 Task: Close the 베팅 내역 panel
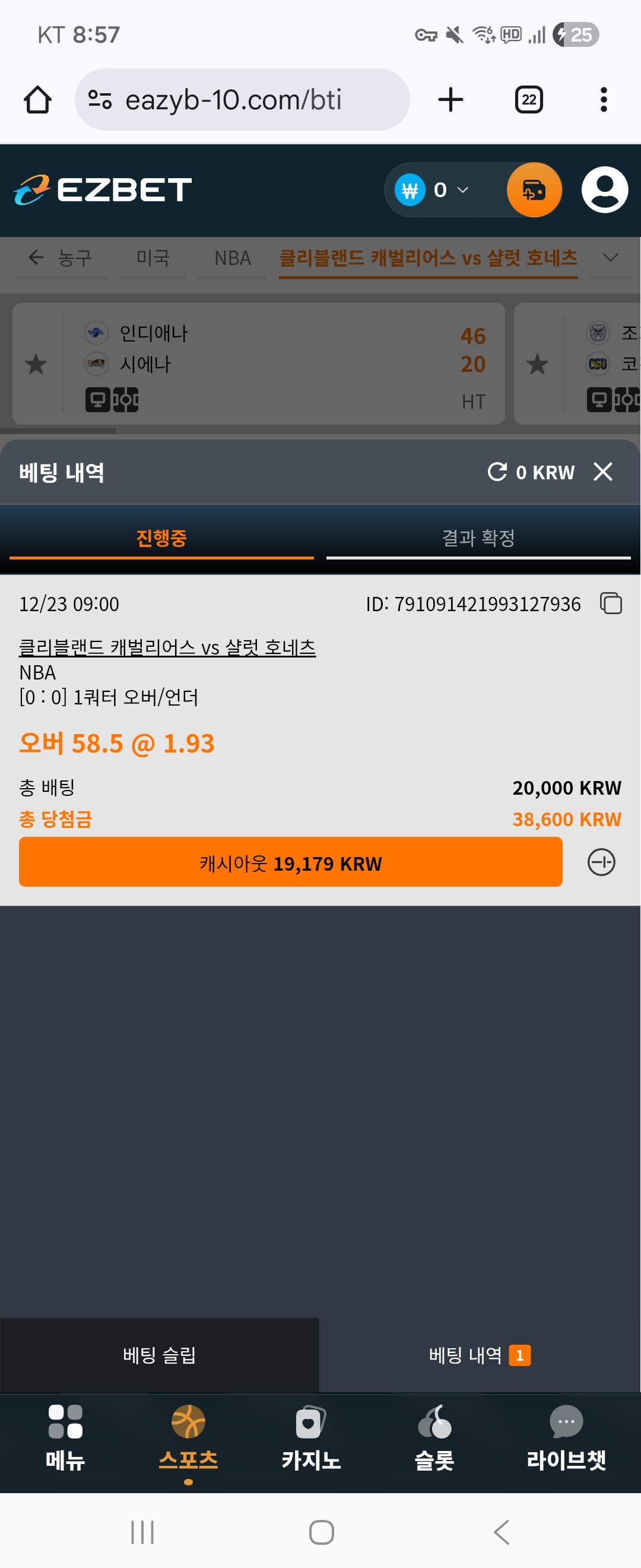(602, 472)
